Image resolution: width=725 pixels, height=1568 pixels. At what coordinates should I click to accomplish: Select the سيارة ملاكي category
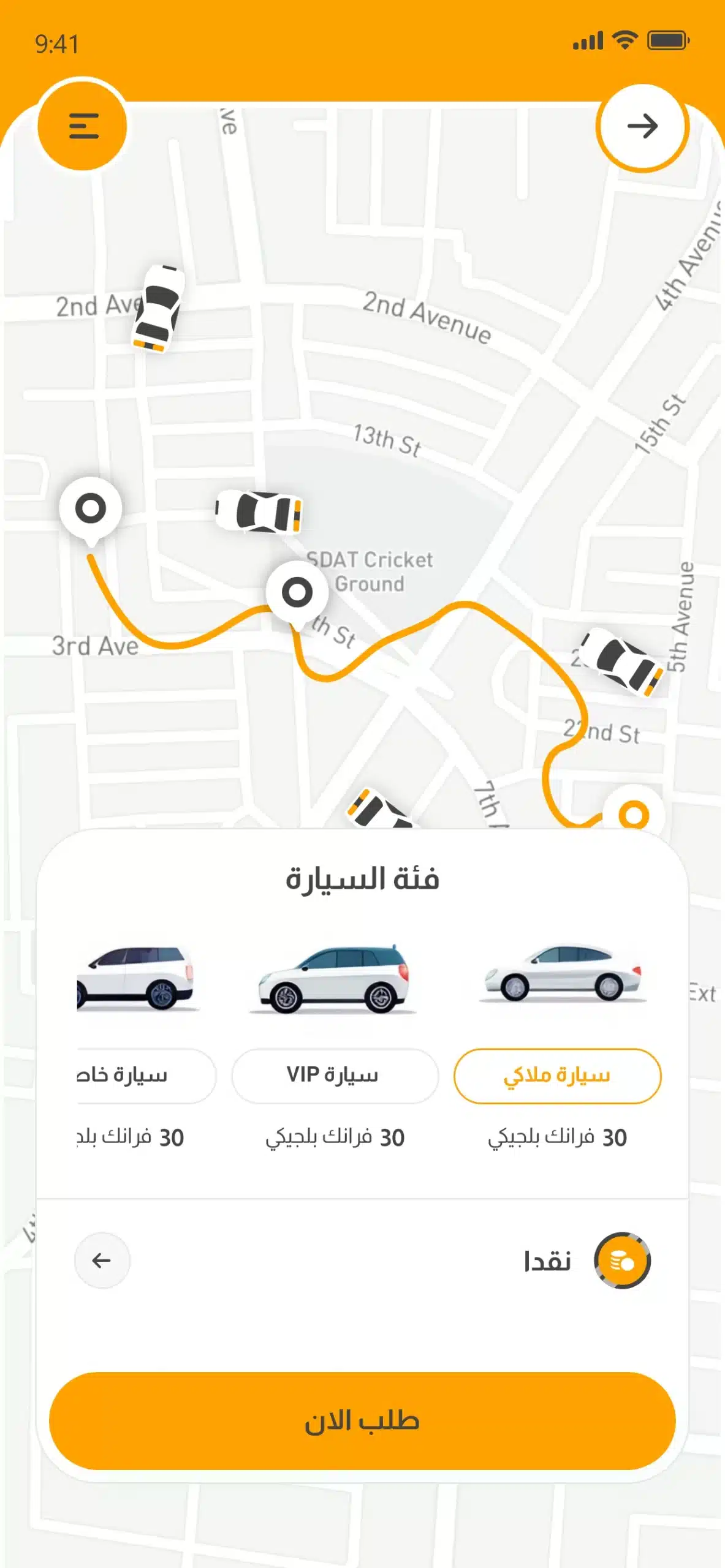(559, 1076)
